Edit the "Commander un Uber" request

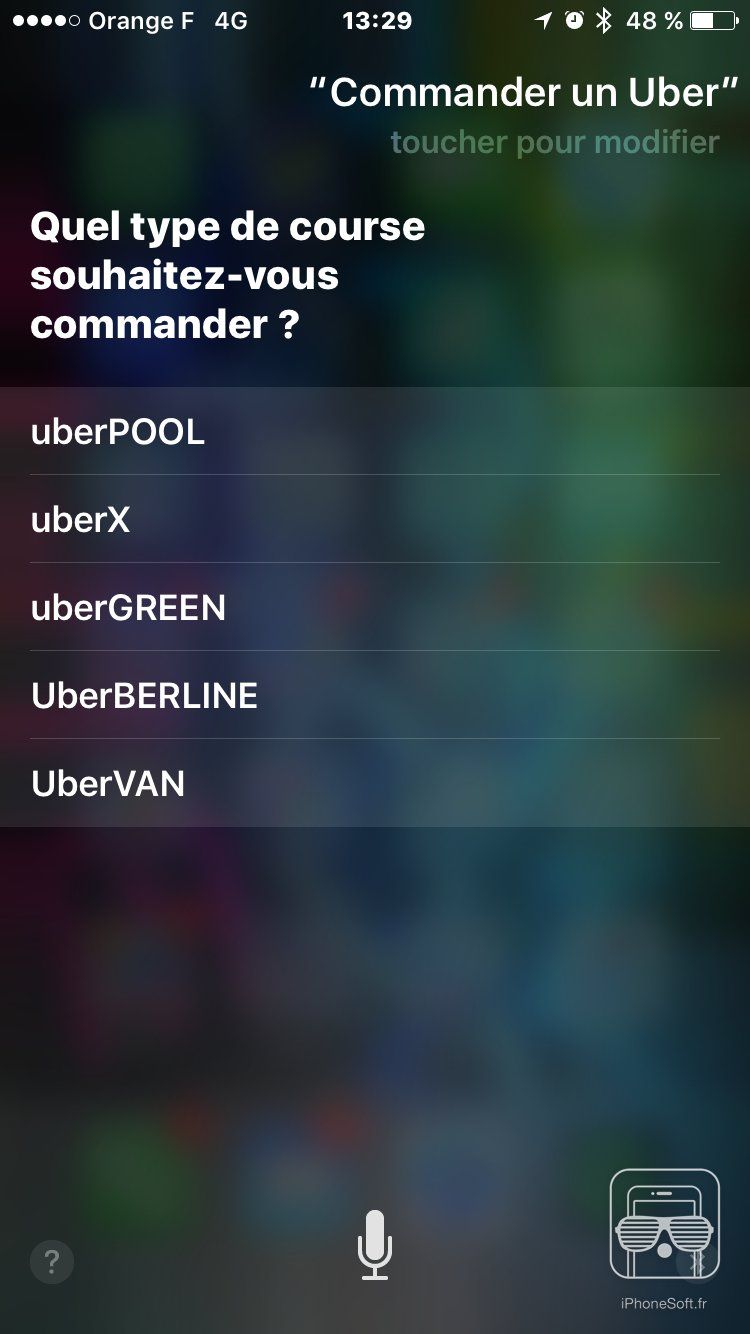coord(516,94)
